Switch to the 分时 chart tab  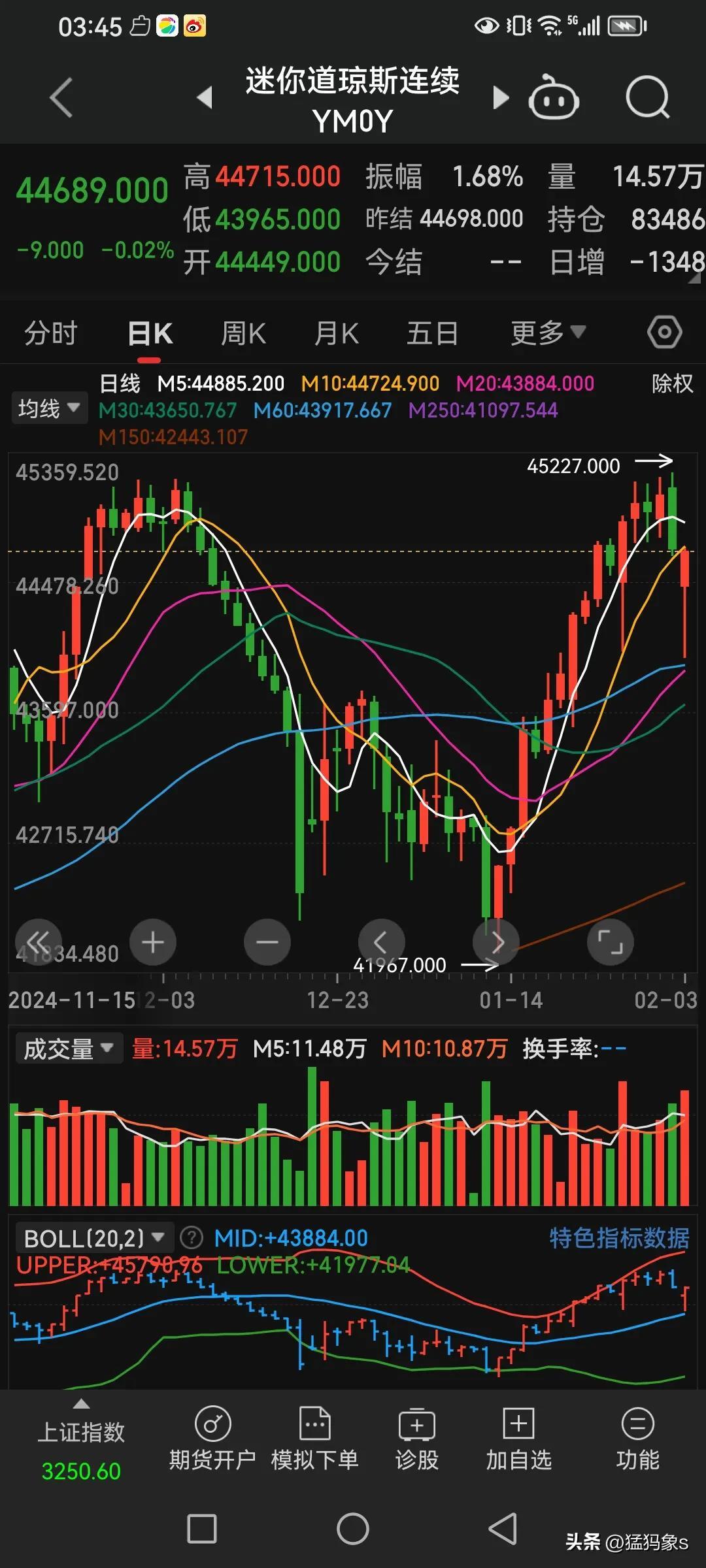(x=51, y=333)
